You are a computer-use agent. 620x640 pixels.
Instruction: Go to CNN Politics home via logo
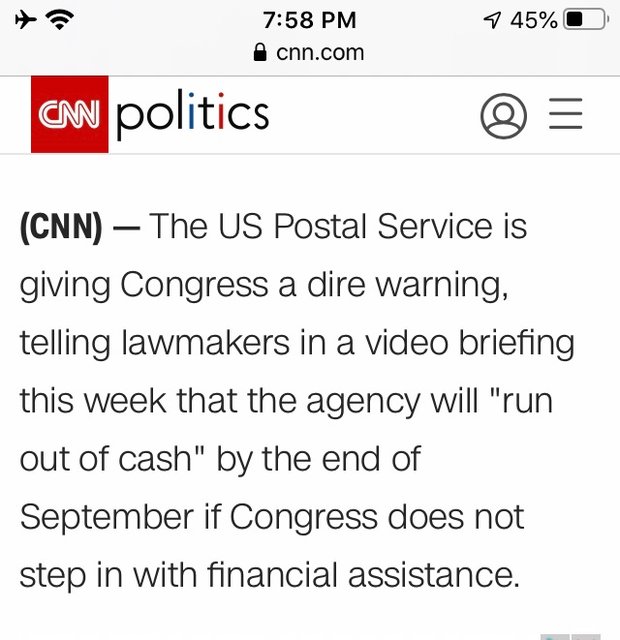tap(150, 114)
